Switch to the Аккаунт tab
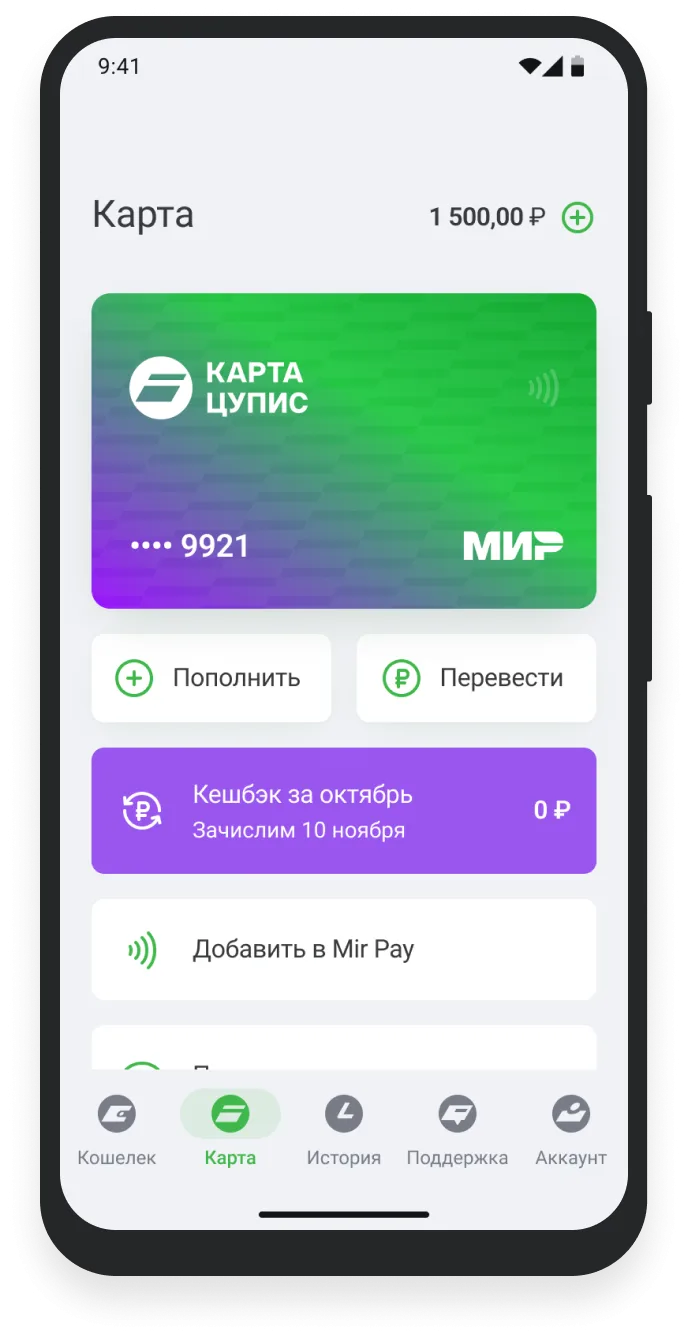692x1340 pixels. coord(571,1130)
